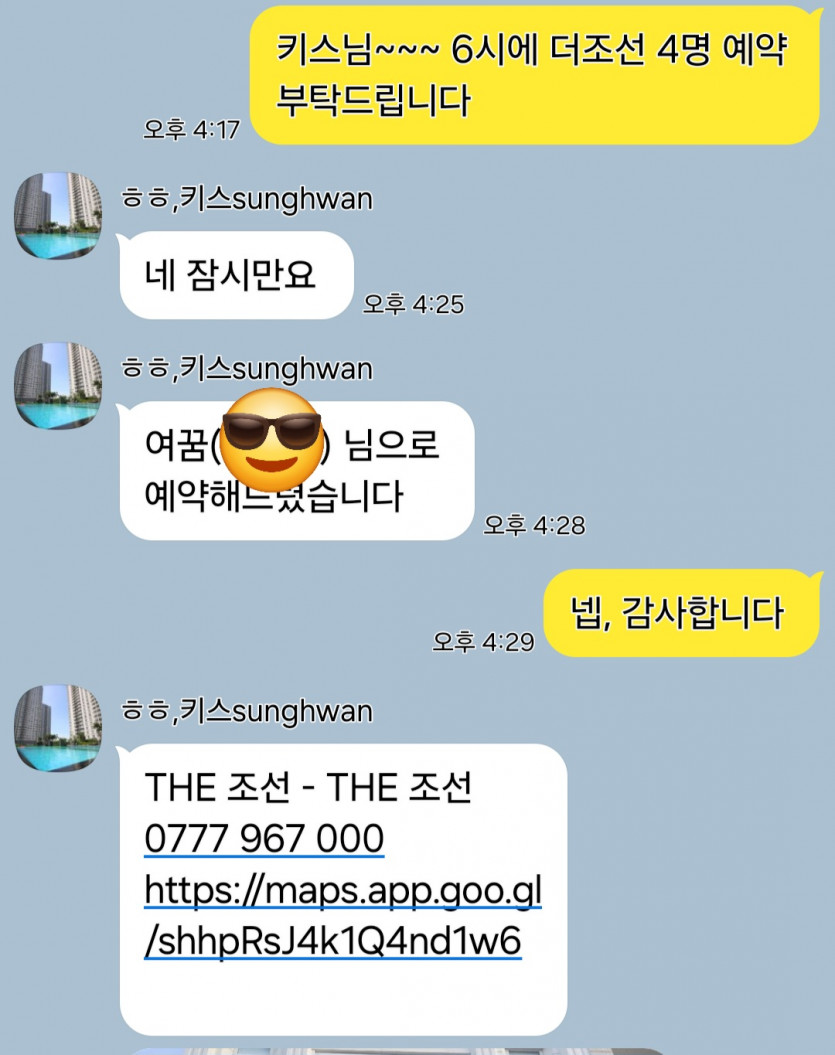Call the linked number 0777 967 000
This screenshot has height=1055, width=835.
264,838
